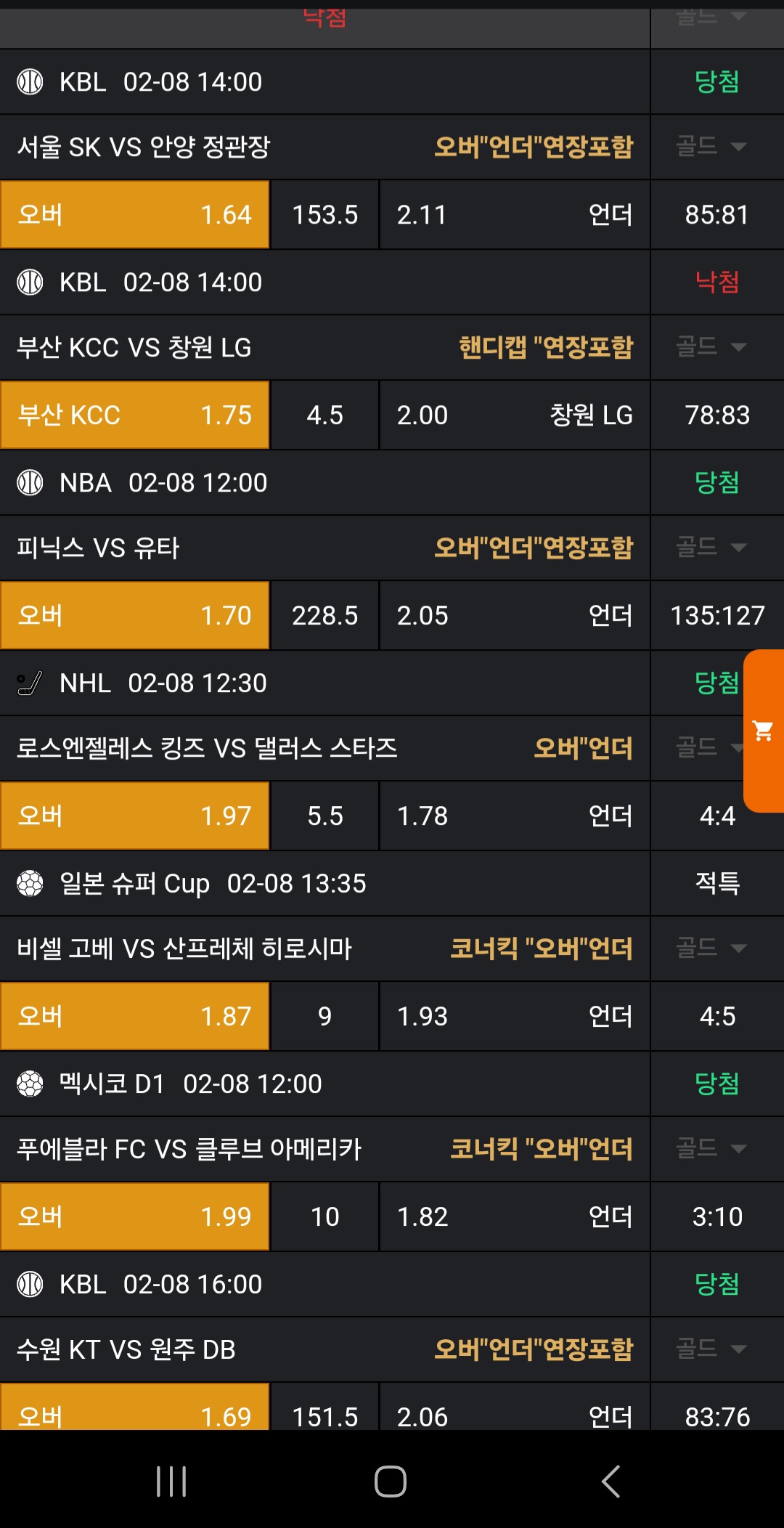The height and width of the screenshot is (1528, 784).
Task: Select 오버 1.64 for 서울 SK game
Action: 135,215
